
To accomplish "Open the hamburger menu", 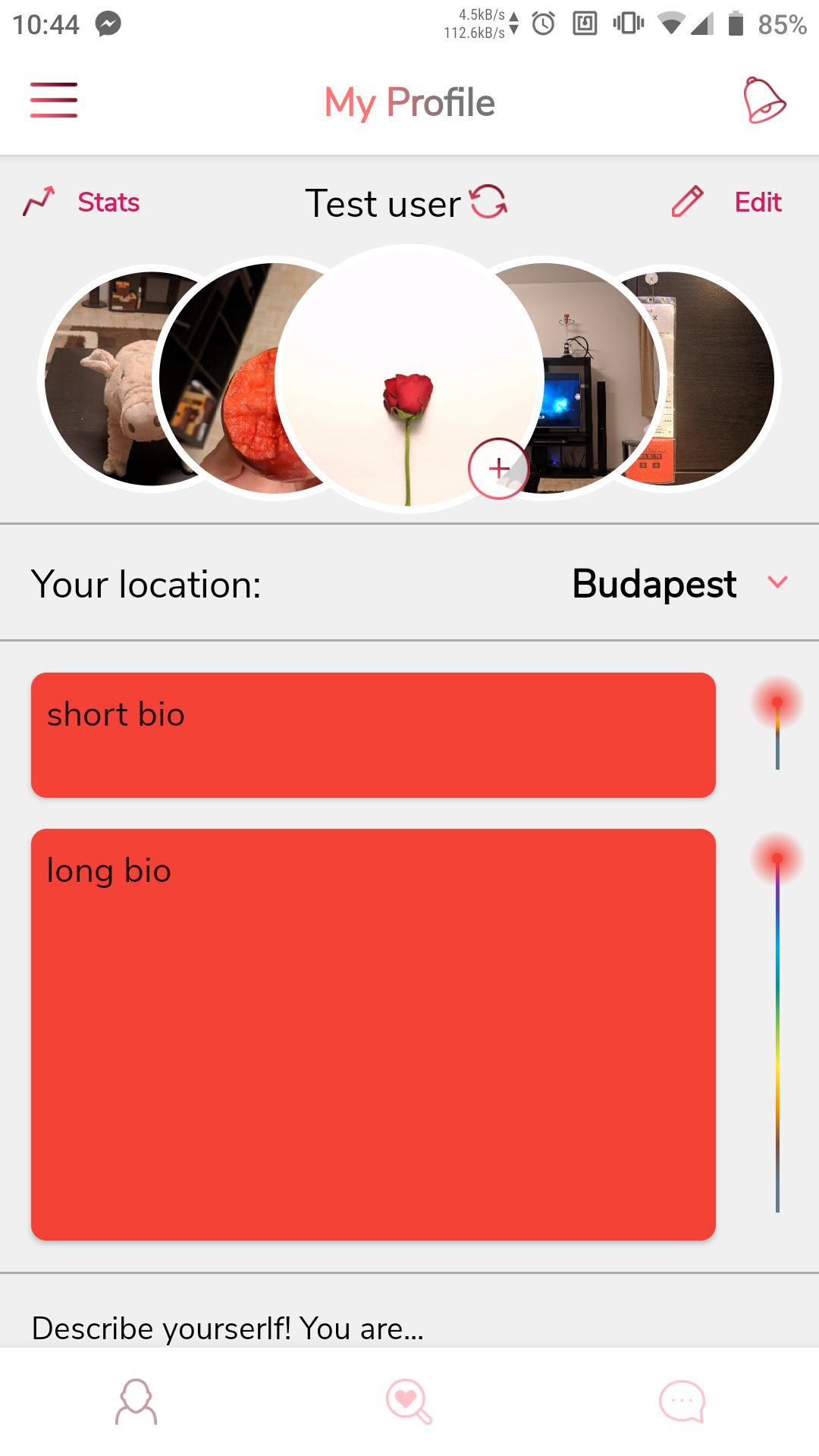I will (54, 100).
